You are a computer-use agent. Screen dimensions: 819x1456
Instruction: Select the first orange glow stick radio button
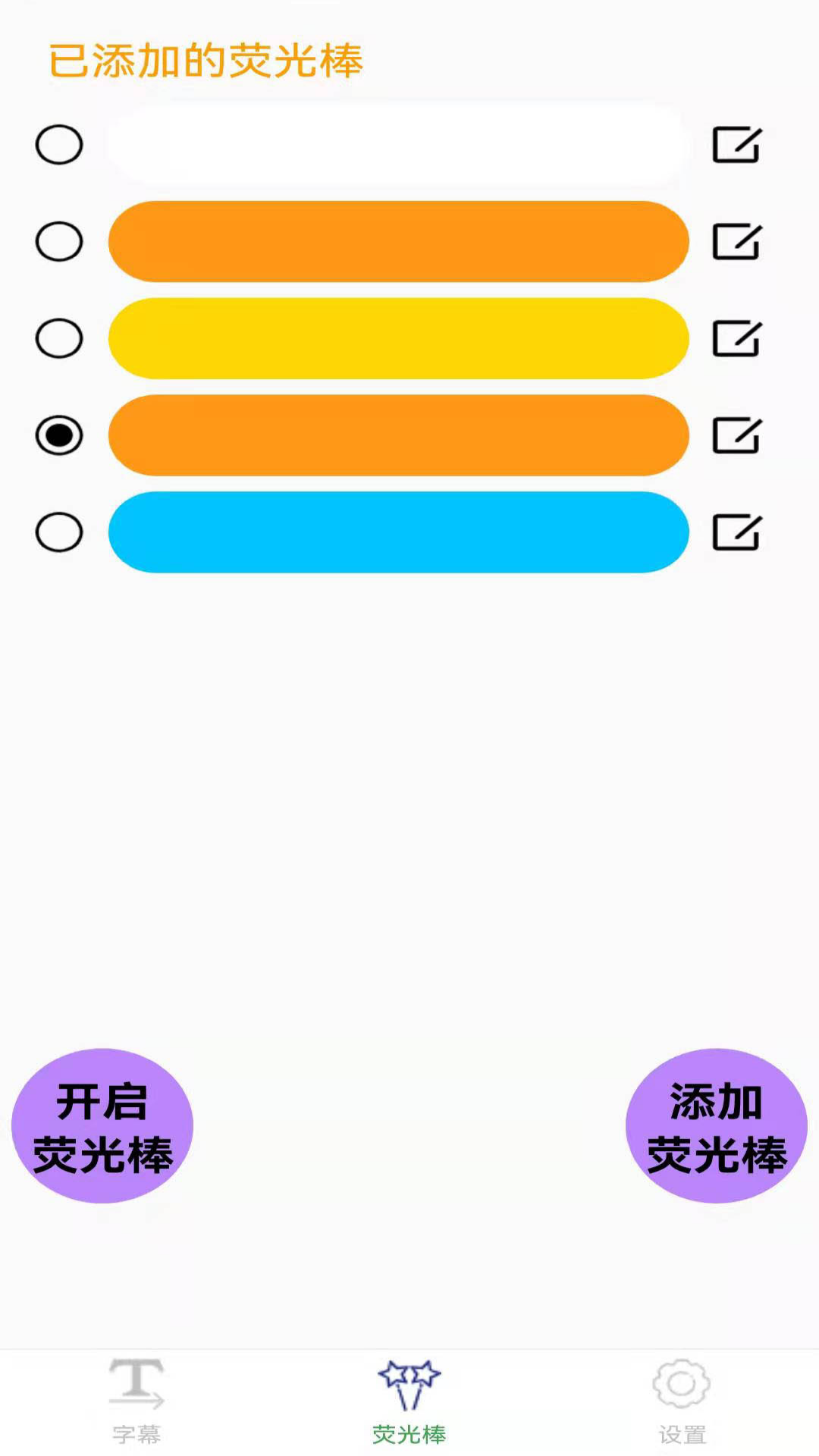(61, 242)
